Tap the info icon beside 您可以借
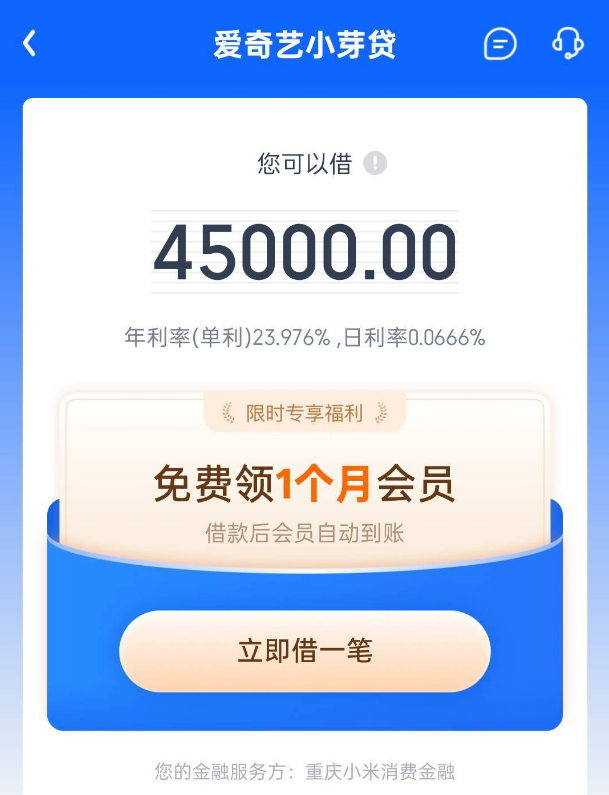 point(375,163)
